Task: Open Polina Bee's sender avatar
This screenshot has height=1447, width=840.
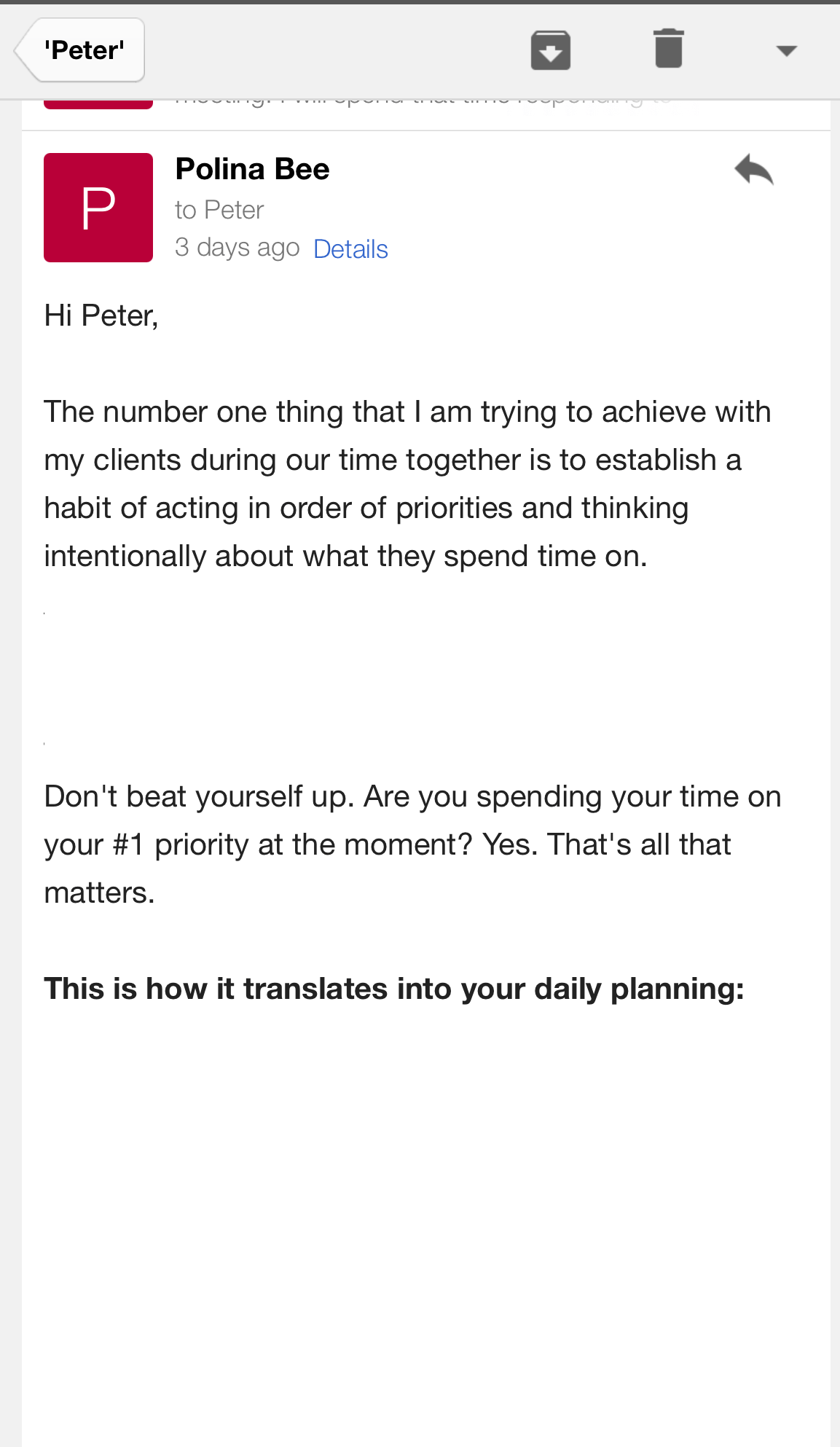Action: 98,208
